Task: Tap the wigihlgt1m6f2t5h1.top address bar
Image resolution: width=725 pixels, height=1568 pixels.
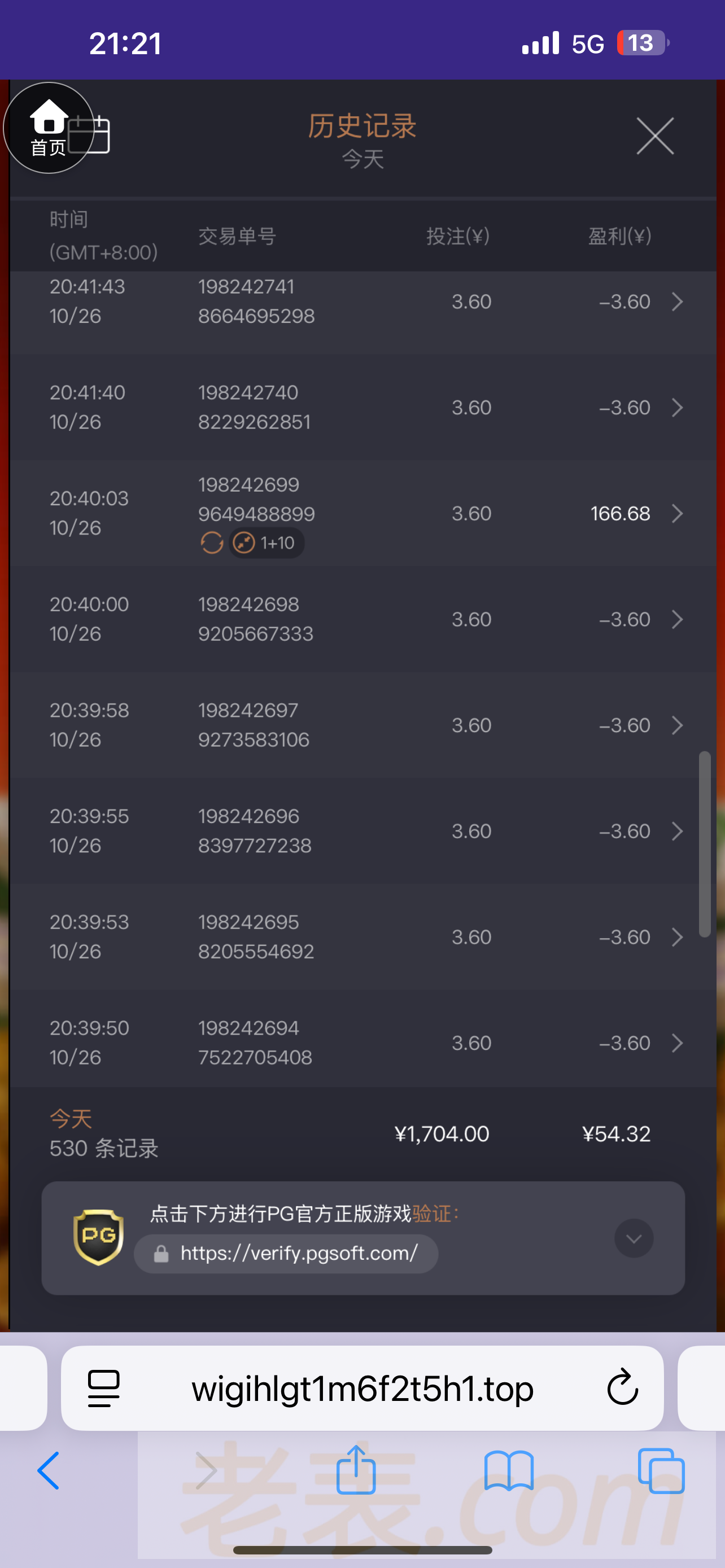Action: point(362,1388)
